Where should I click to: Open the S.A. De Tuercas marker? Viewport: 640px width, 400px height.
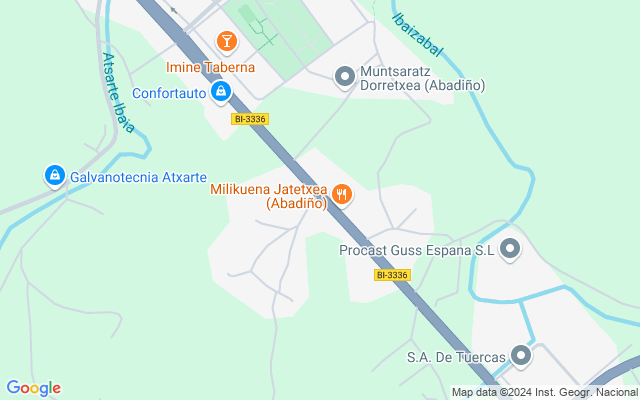521,355
